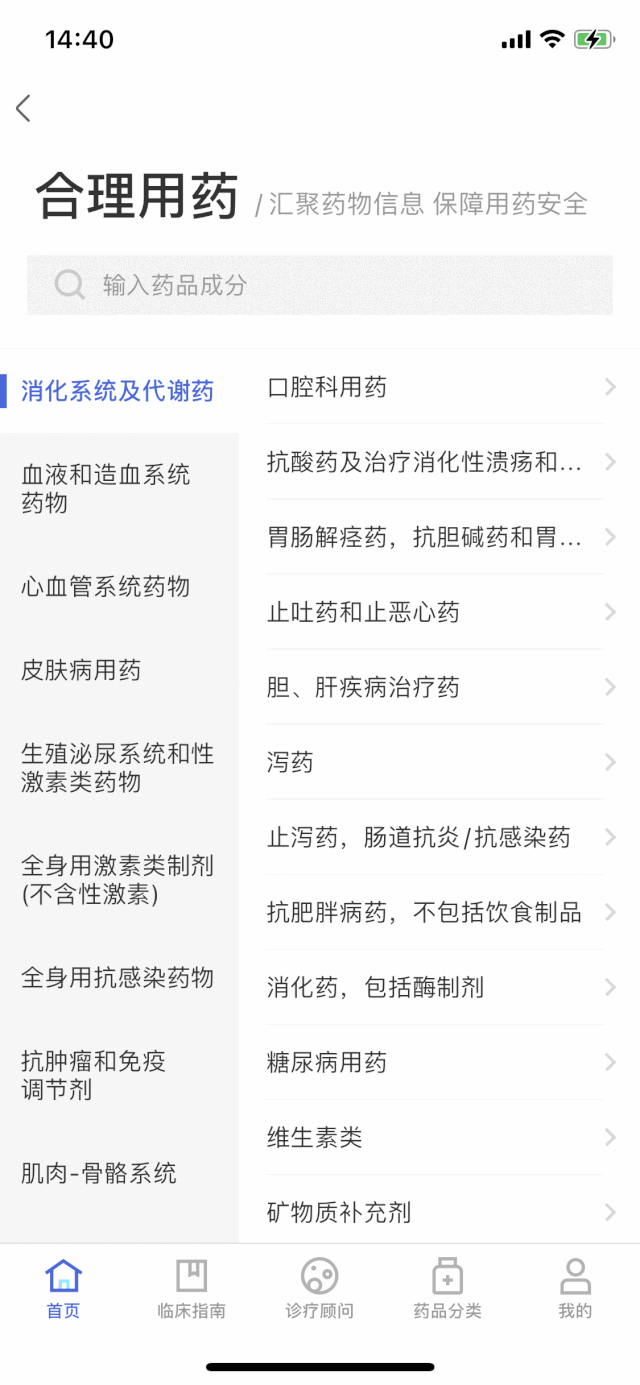Switch to the 诊疗顾问 tab
This screenshot has height=1385, width=640.
point(320,1289)
